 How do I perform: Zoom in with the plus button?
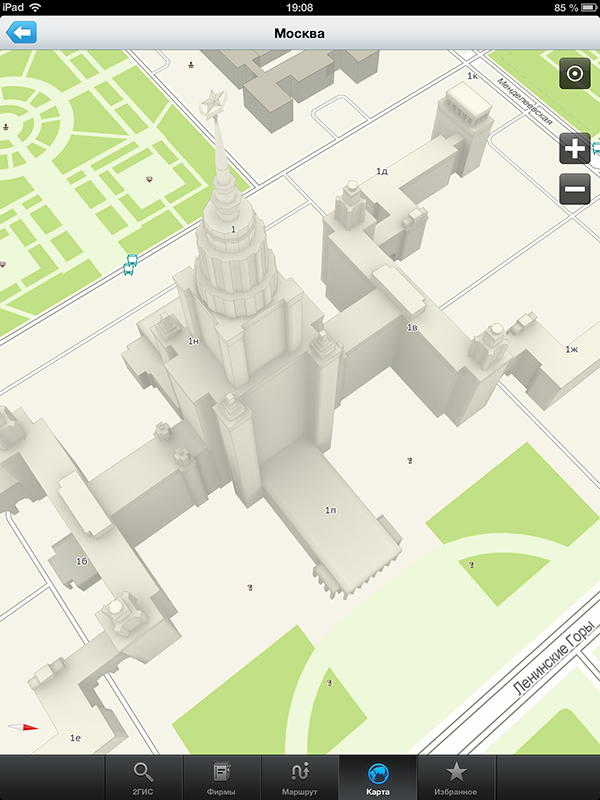click(x=574, y=150)
